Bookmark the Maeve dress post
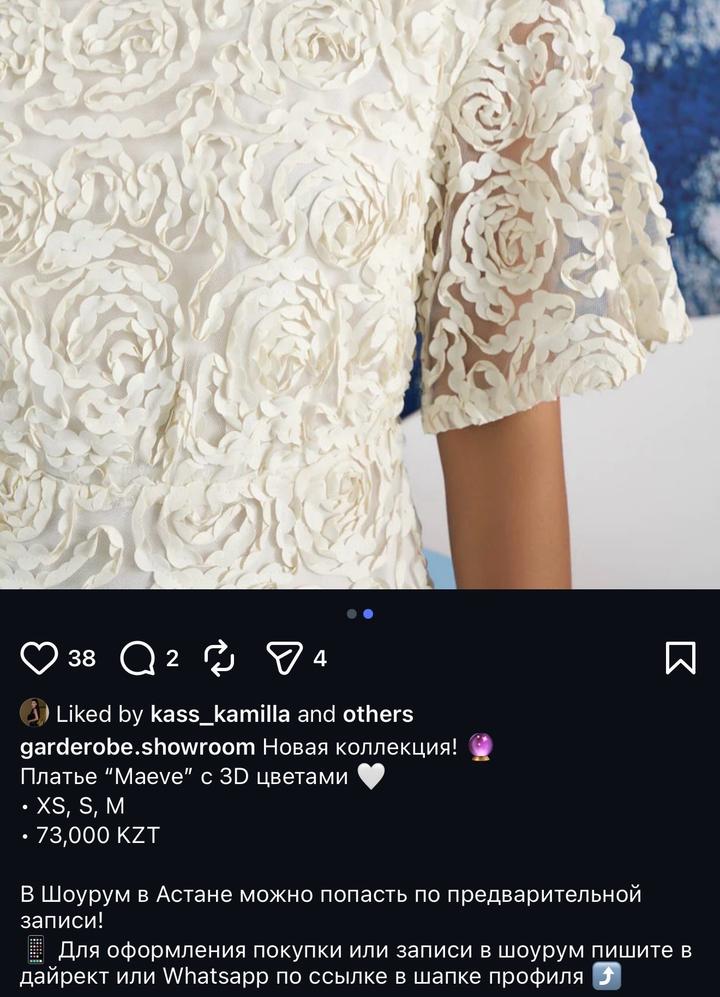Image resolution: width=720 pixels, height=997 pixels. click(680, 657)
